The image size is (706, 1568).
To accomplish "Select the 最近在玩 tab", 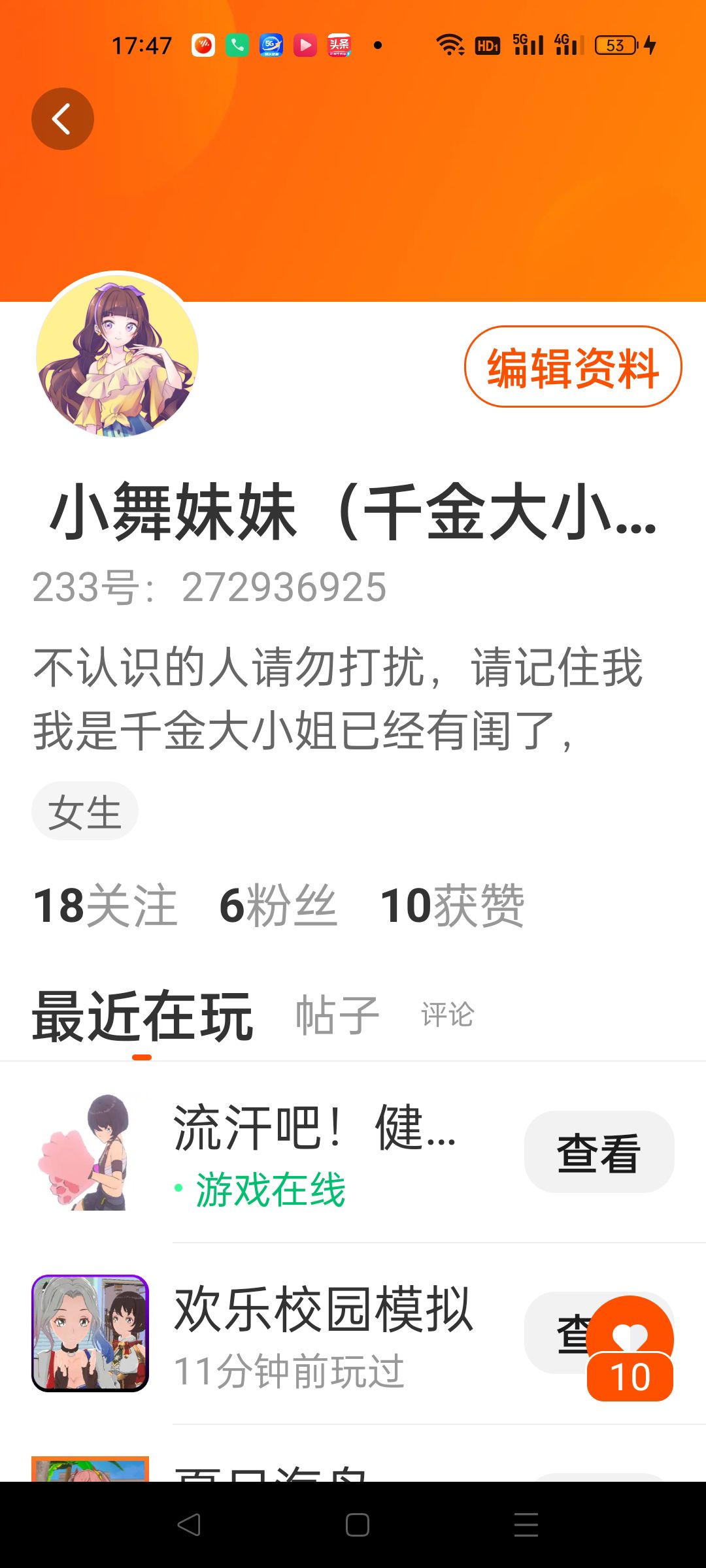I will (x=143, y=1017).
